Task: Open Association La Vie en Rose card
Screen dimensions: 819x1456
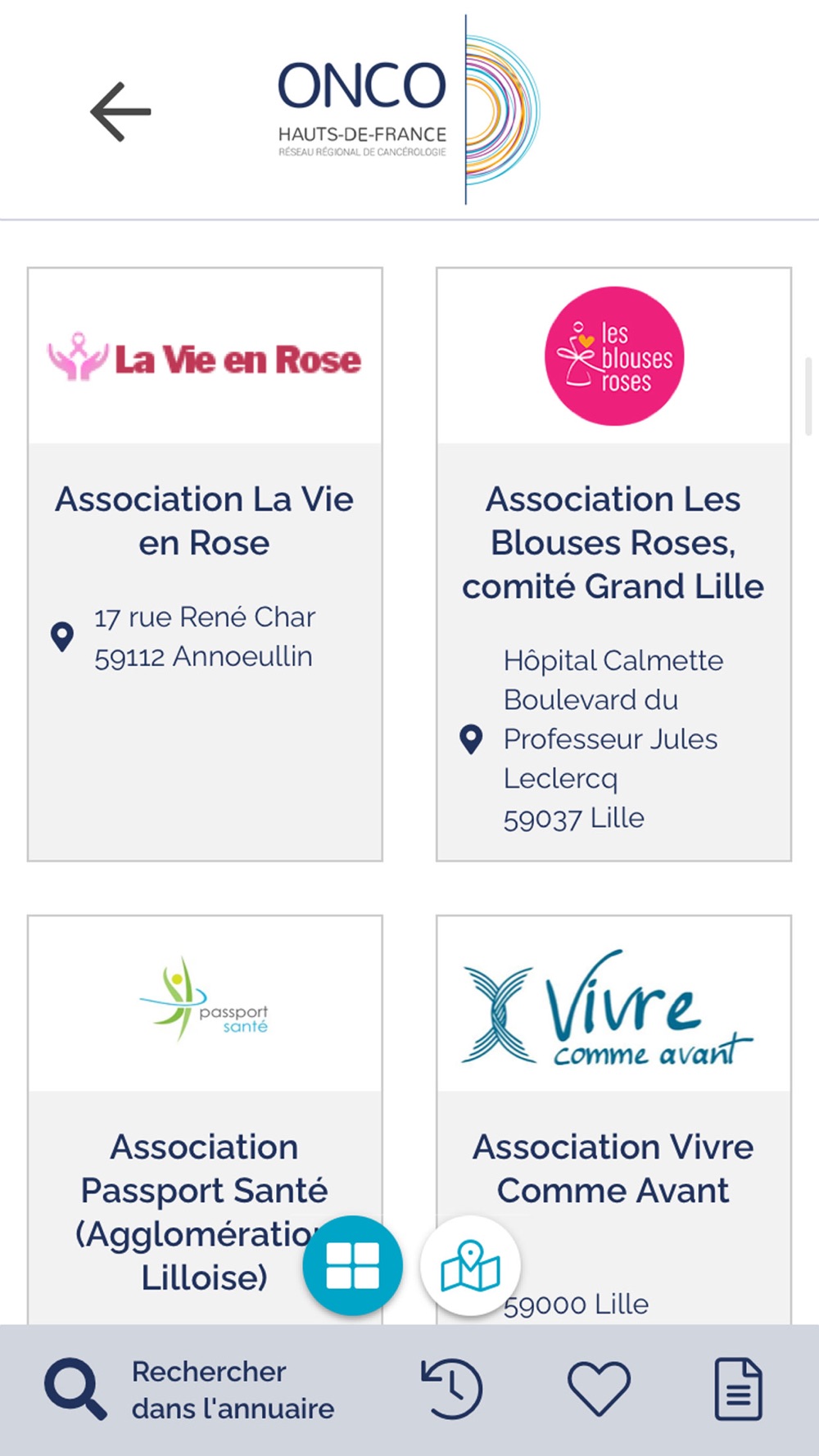Action: click(205, 564)
